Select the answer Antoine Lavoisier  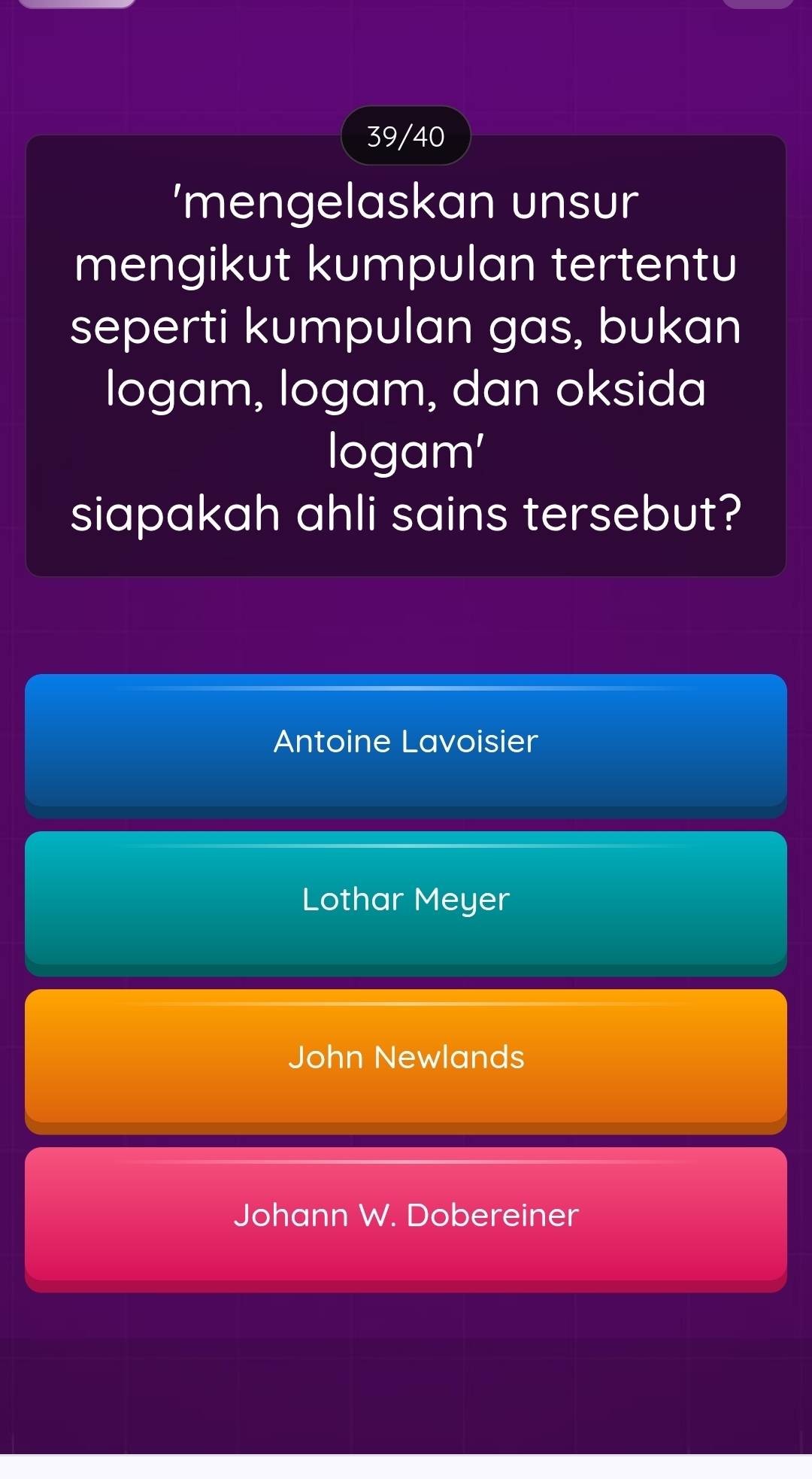[406, 743]
